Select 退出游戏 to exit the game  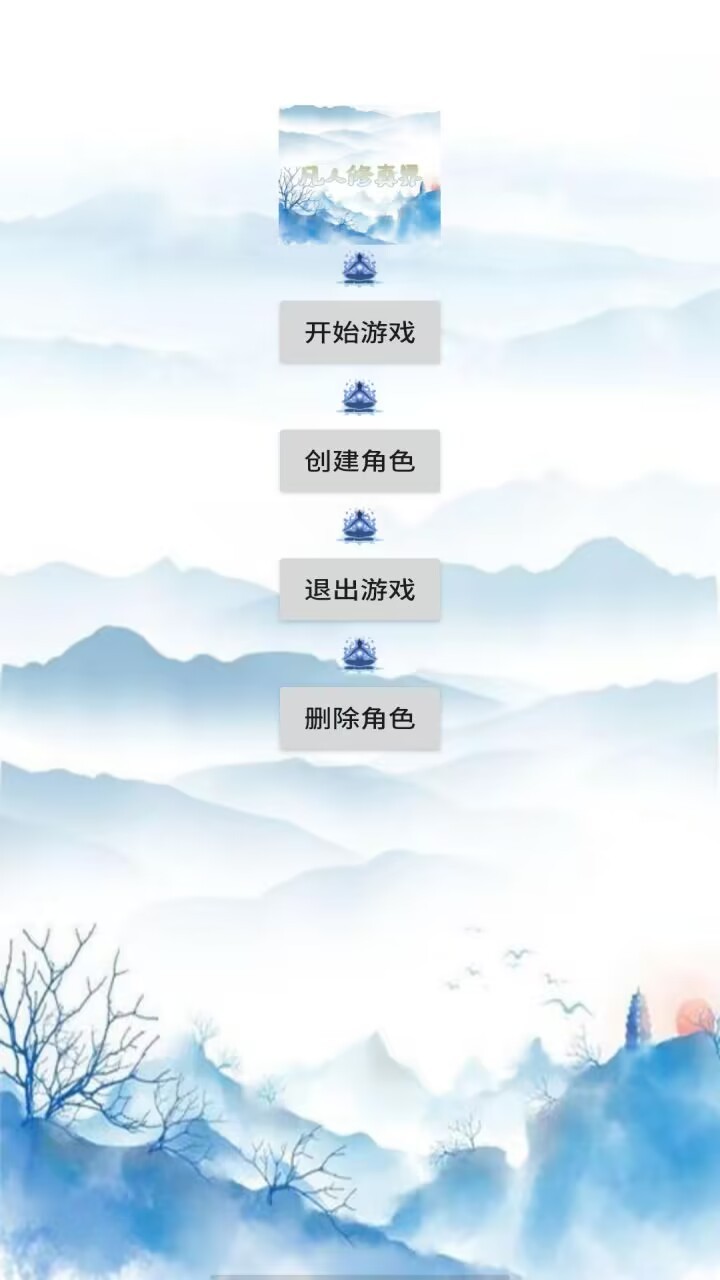pyautogui.click(x=359, y=590)
